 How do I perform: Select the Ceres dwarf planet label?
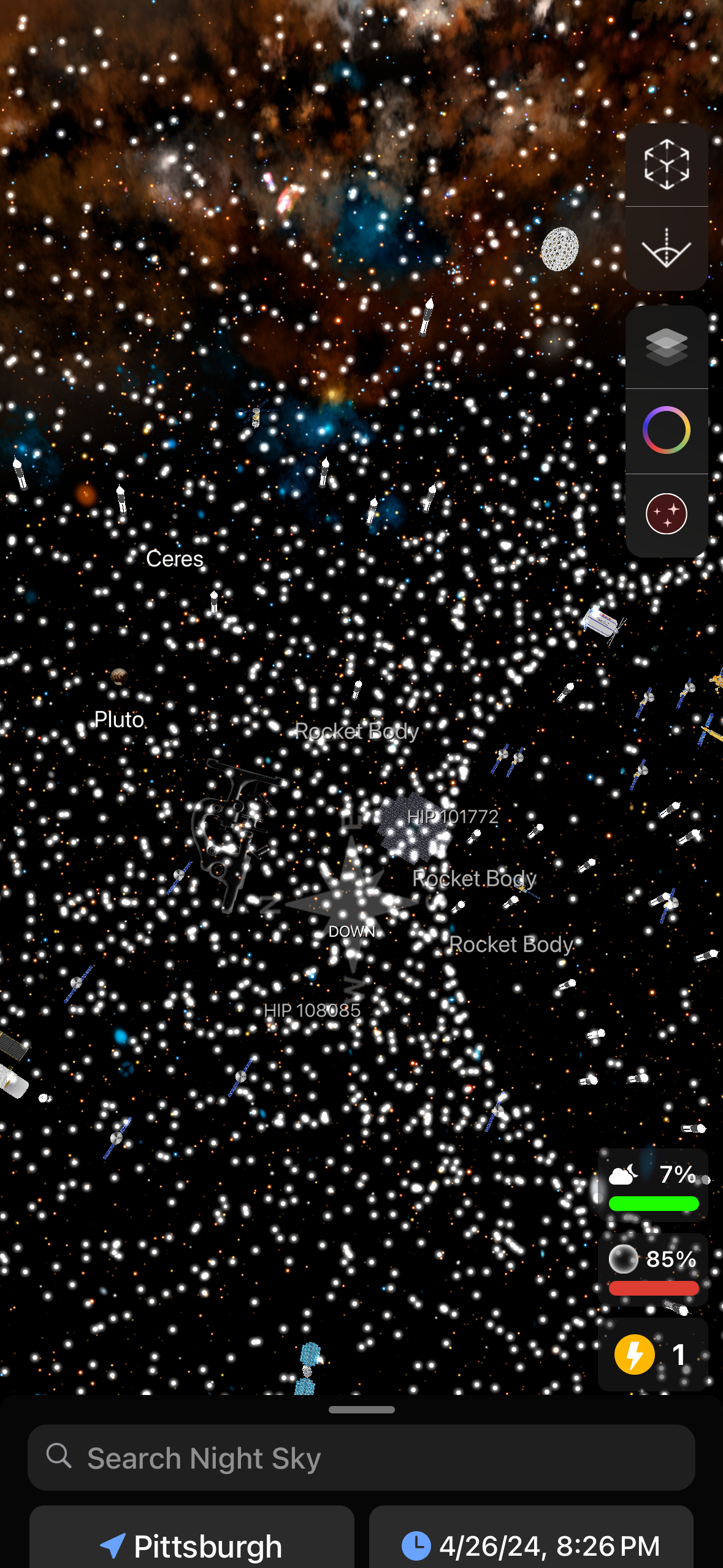coord(175,559)
